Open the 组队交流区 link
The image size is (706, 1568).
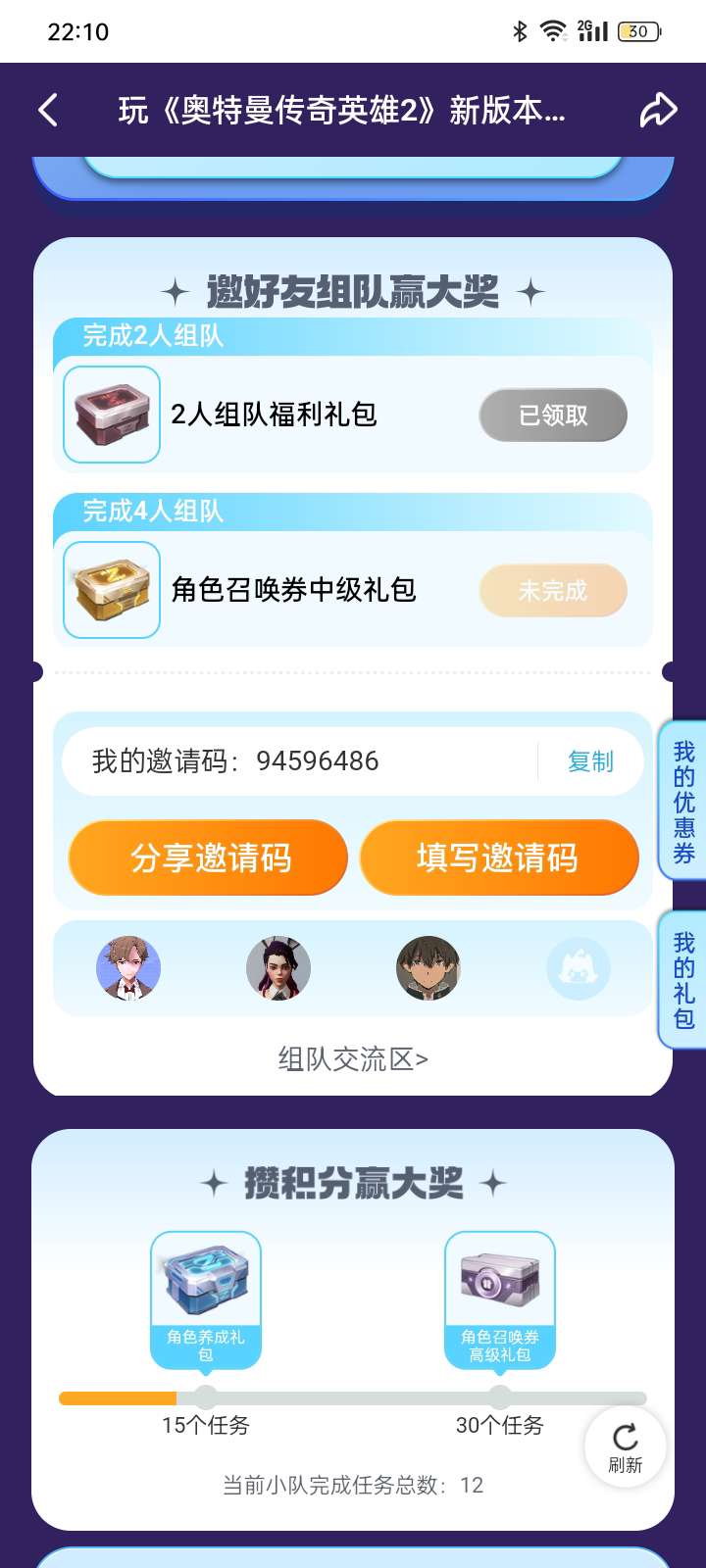pos(353,1058)
